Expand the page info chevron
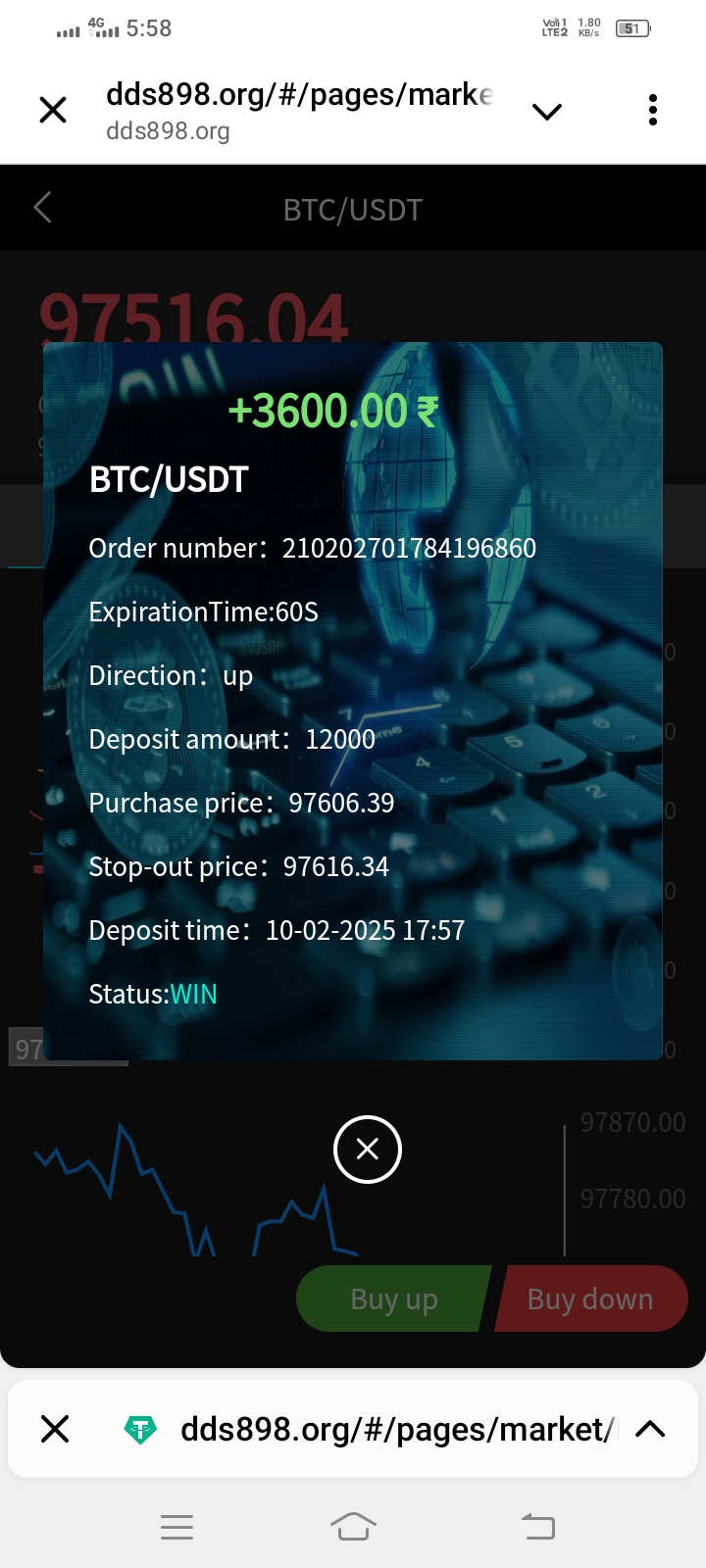 tap(547, 111)
